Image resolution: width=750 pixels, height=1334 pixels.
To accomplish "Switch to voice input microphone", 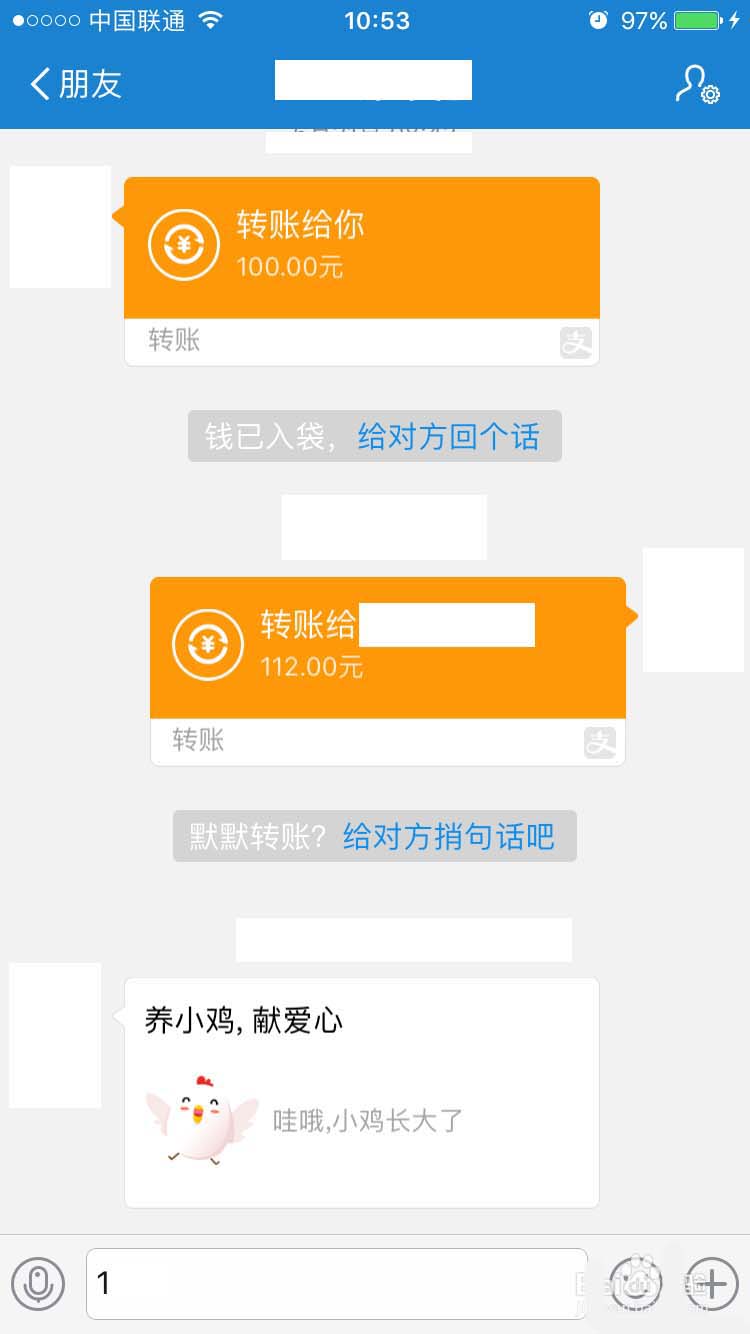I will tap(38, 1284).
